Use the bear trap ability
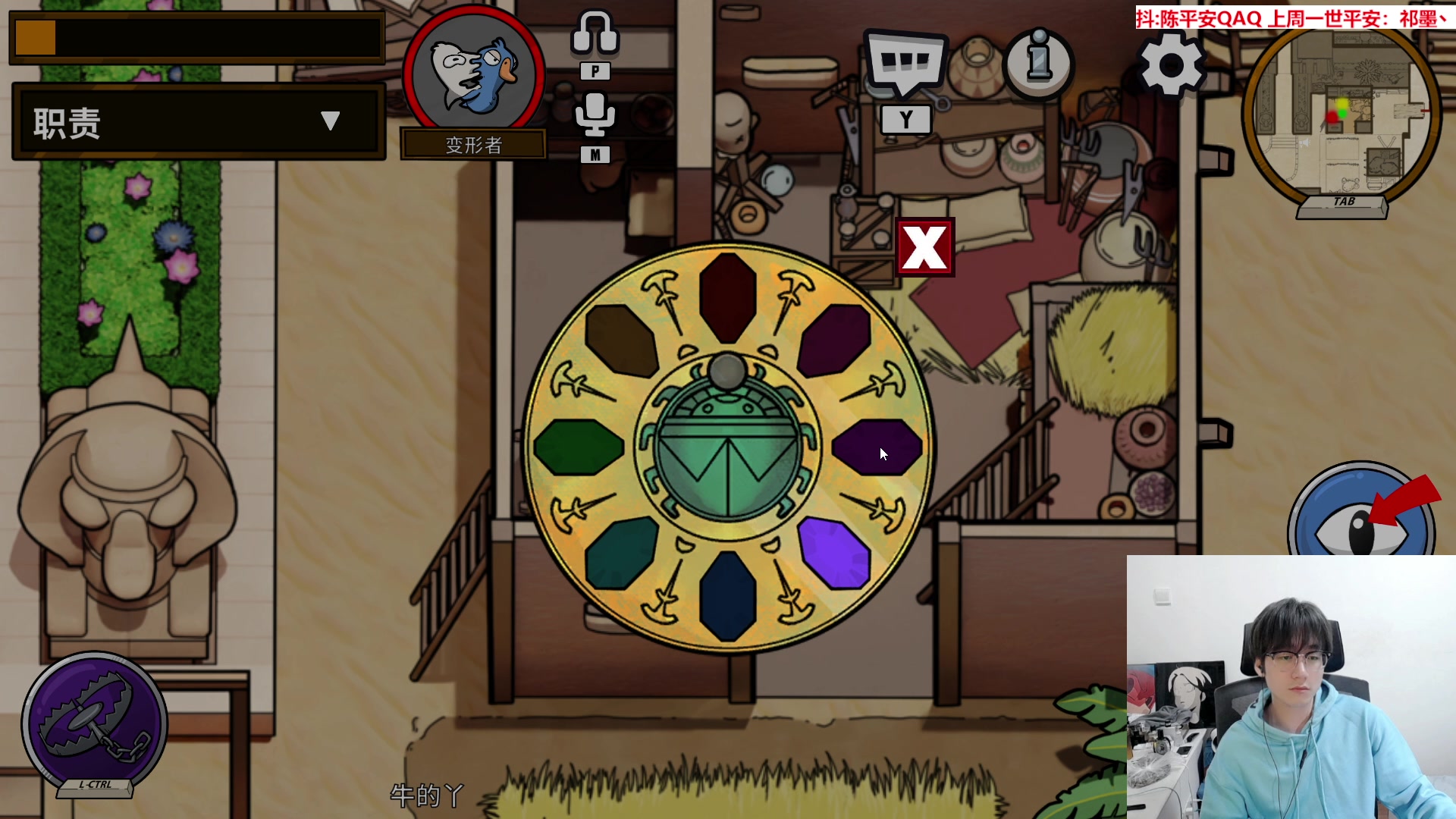The height and width of the screenshot is (819, 1456). tap(94, 722)
